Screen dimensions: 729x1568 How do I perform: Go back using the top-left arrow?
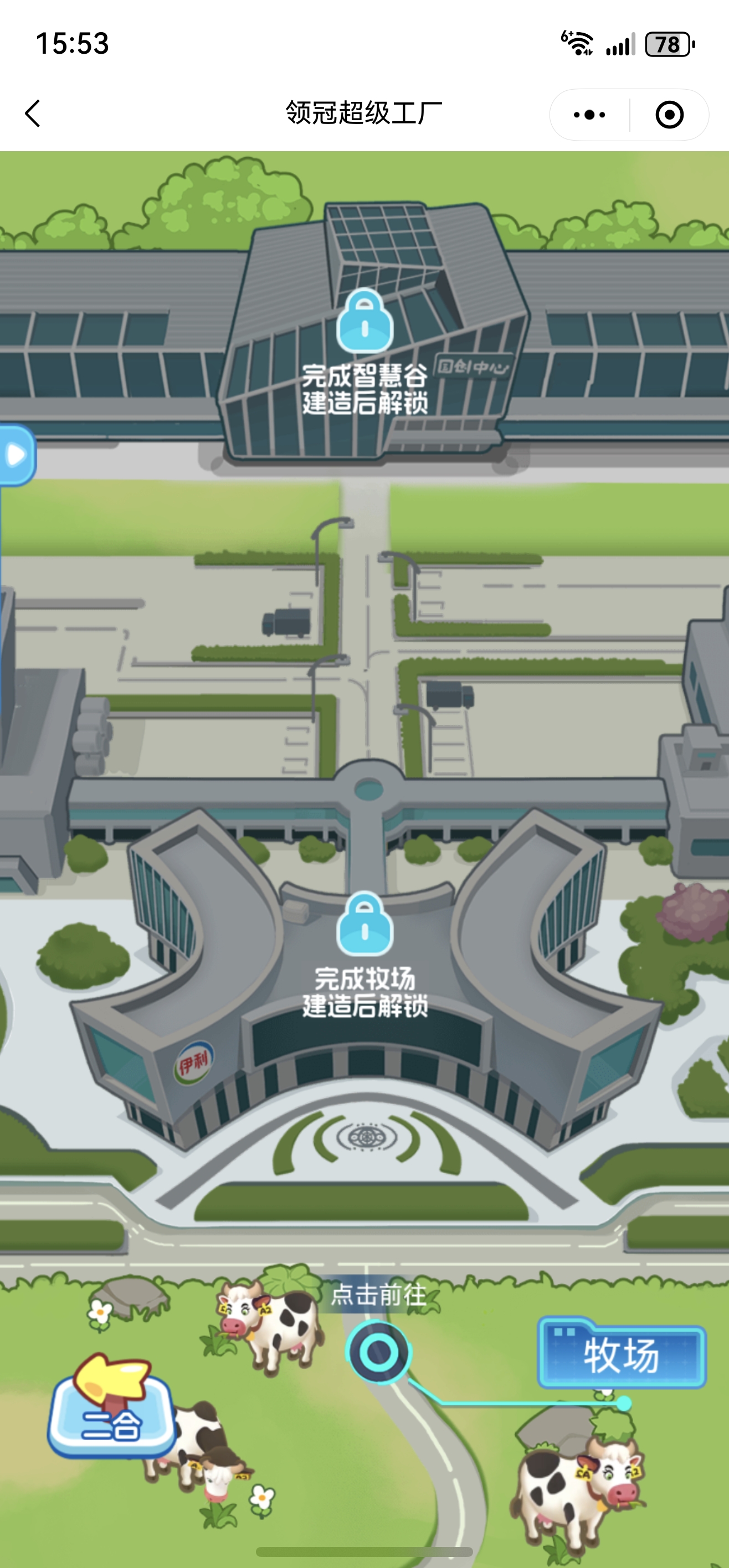(33, 114)
